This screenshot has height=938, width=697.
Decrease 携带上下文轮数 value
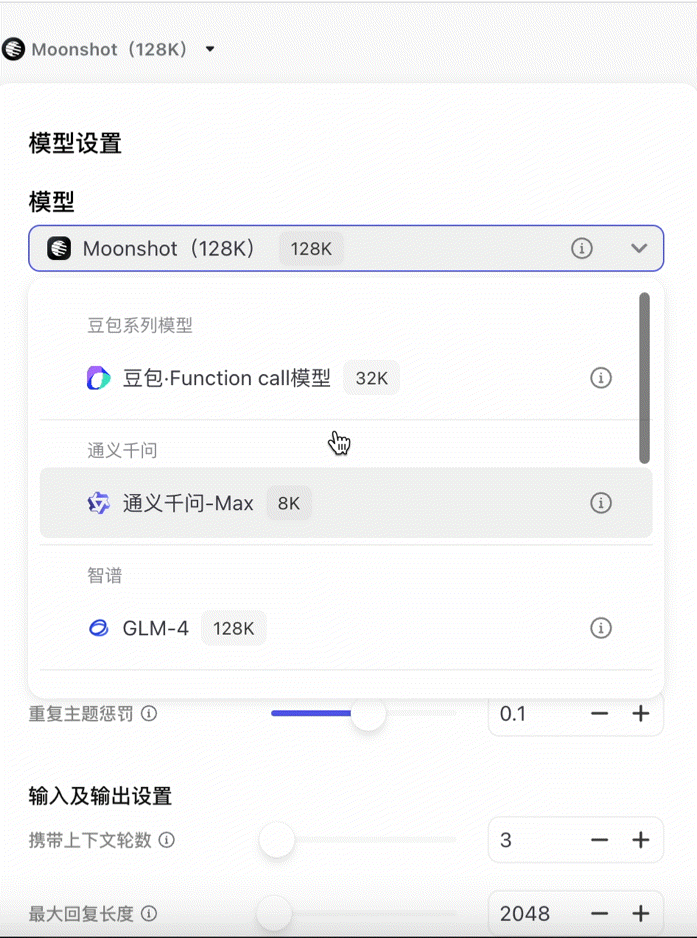pos(600,840)
